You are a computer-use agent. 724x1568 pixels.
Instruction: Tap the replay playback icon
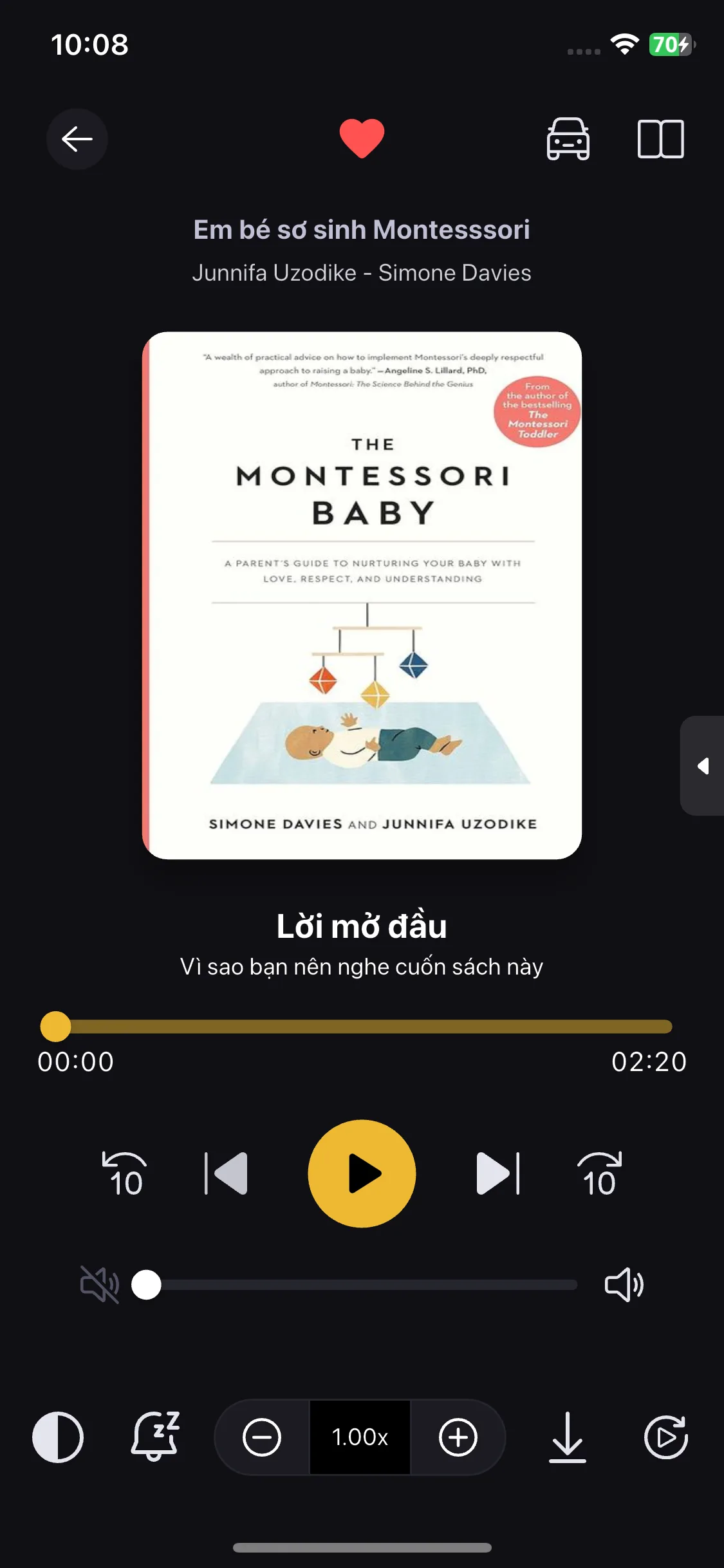(666, 1437)
